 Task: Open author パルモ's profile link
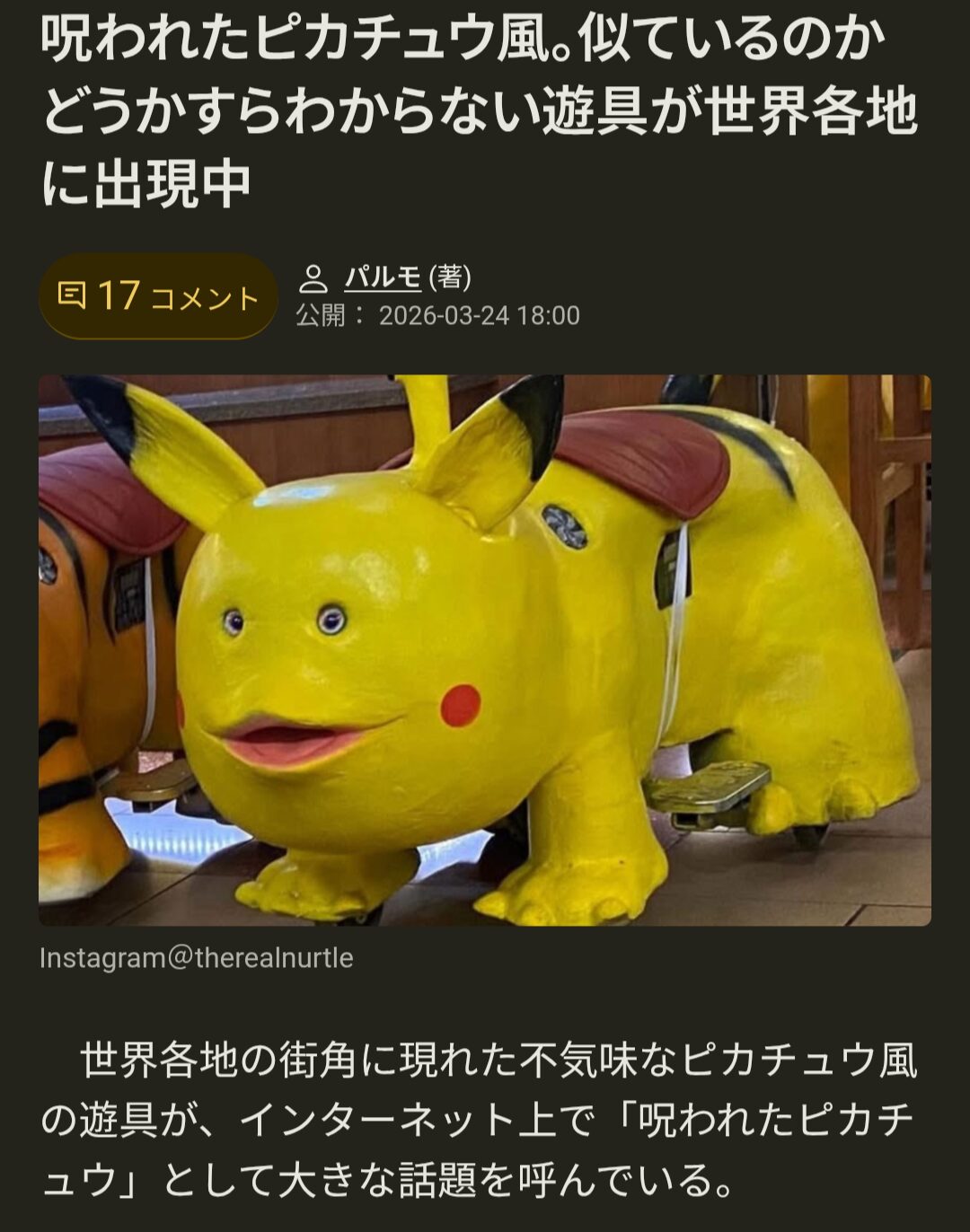click(383, 277)
